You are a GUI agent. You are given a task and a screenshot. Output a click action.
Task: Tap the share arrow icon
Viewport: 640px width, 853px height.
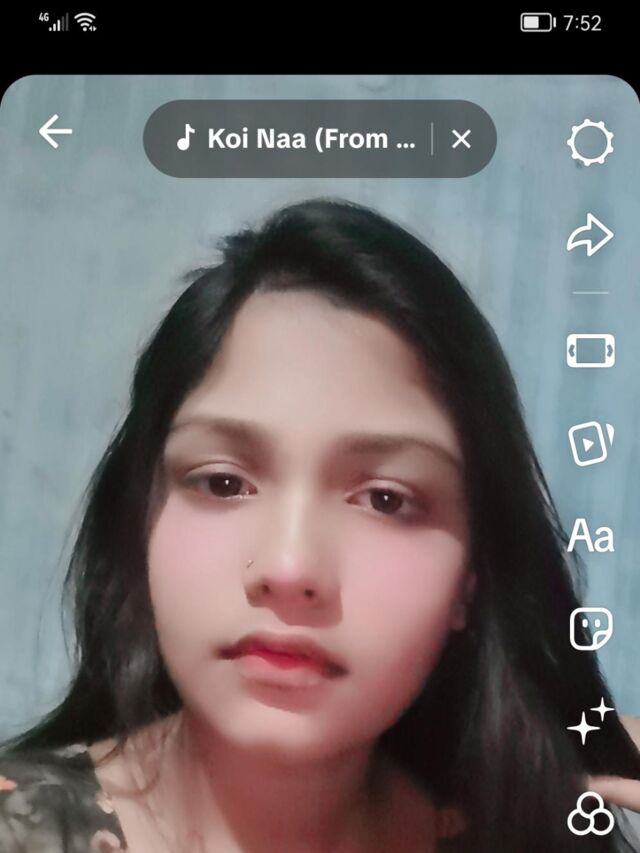(x=590, y=235)
